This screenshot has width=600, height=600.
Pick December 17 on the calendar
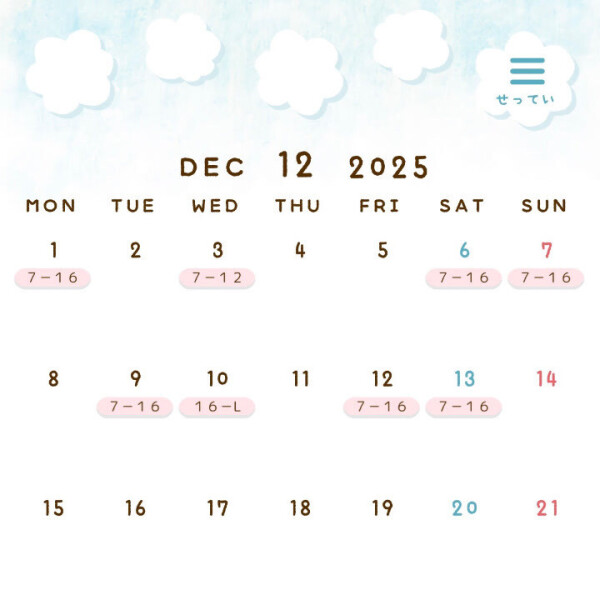pos(217,508)
